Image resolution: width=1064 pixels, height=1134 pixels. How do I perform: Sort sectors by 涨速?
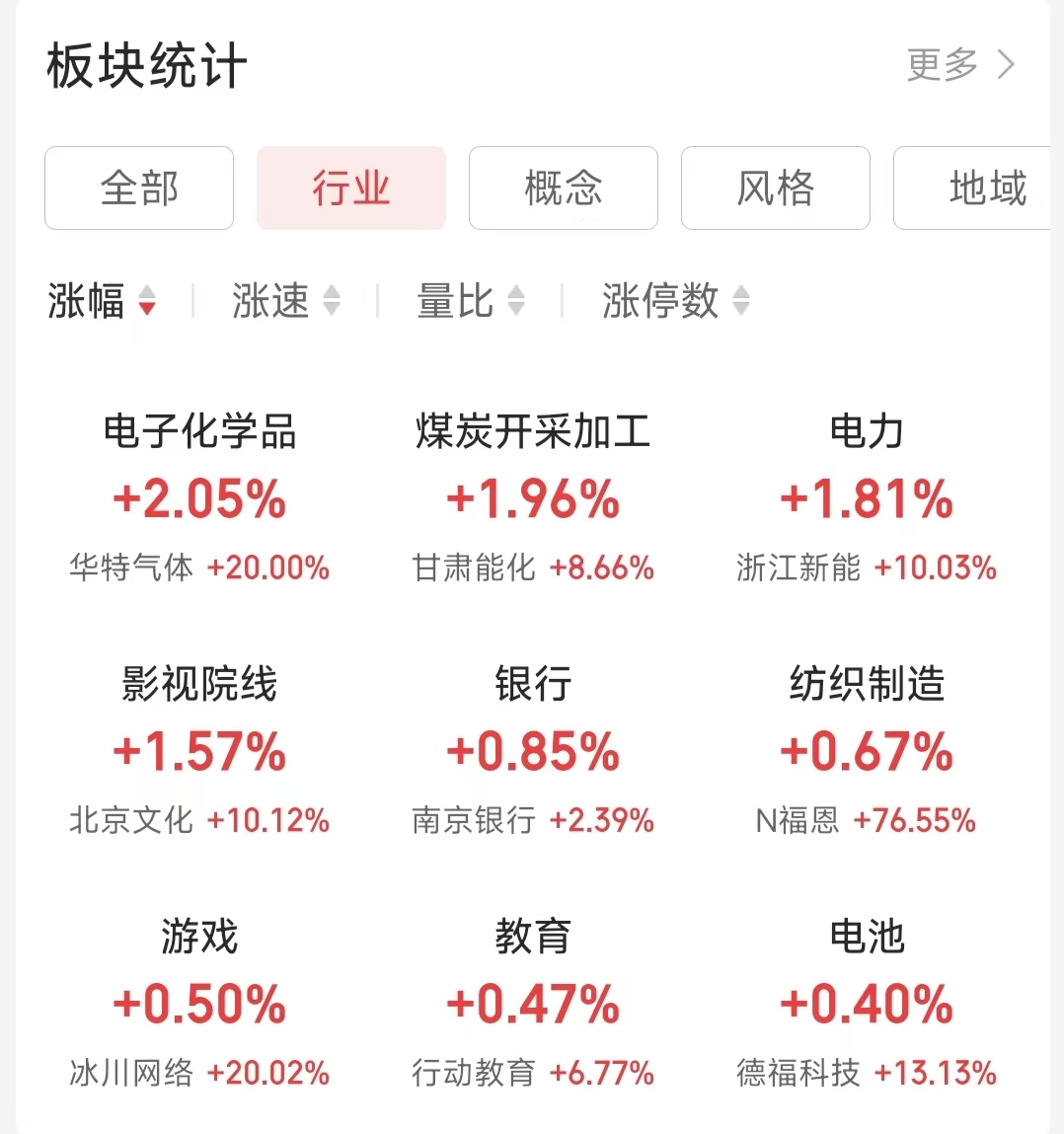[286, 301]
